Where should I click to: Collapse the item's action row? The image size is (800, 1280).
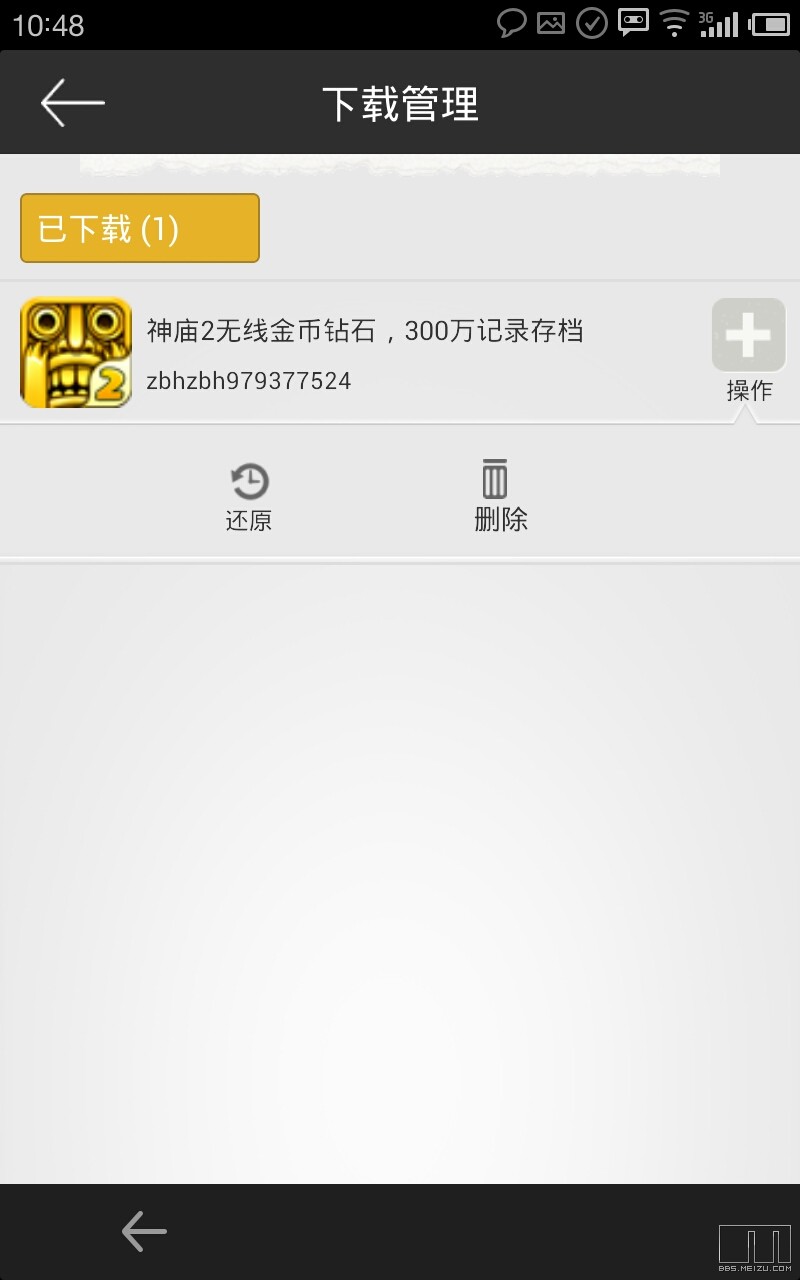pos(747,336)
